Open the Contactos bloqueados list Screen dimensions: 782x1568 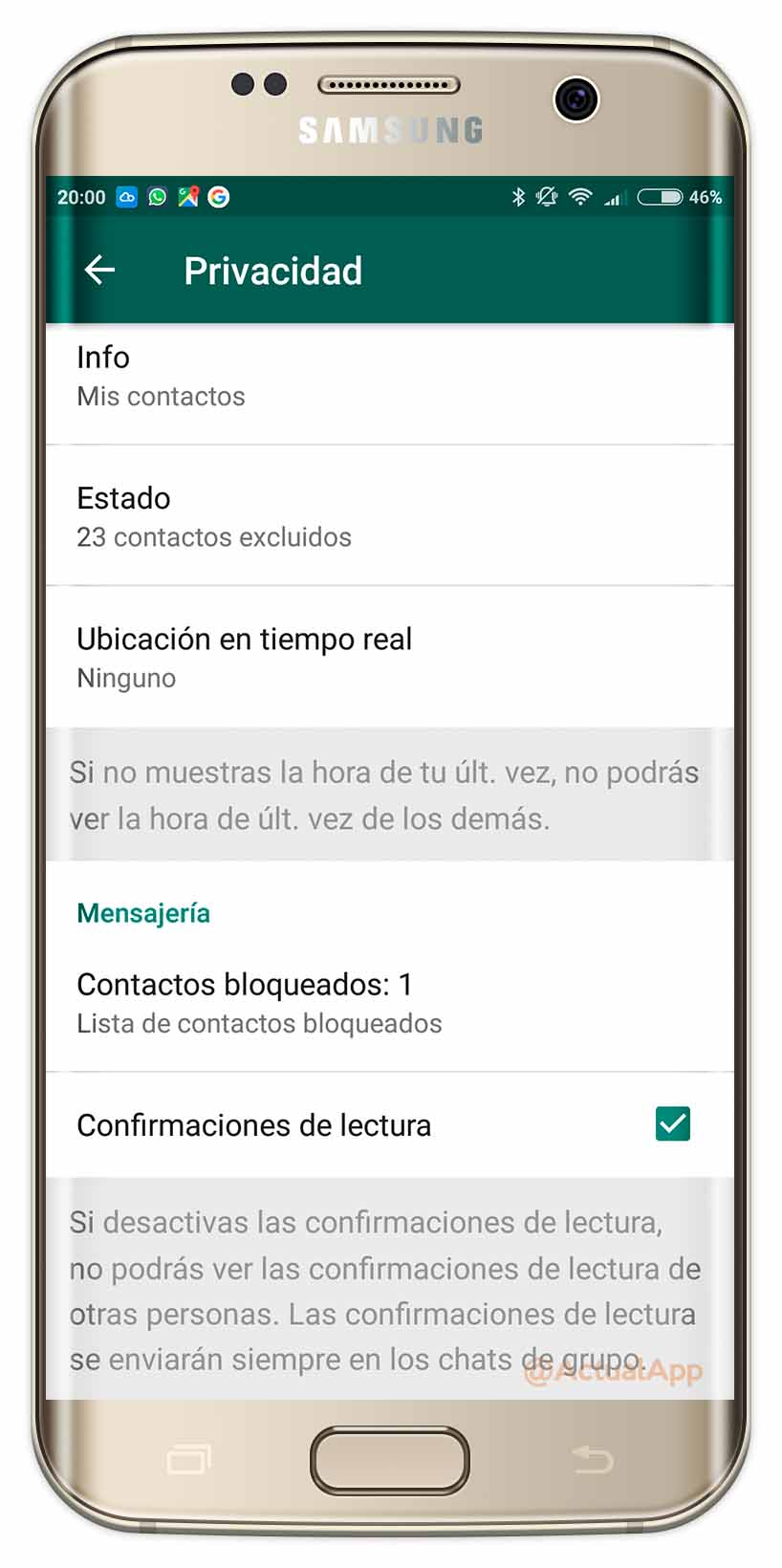(x=390, y=1002)
